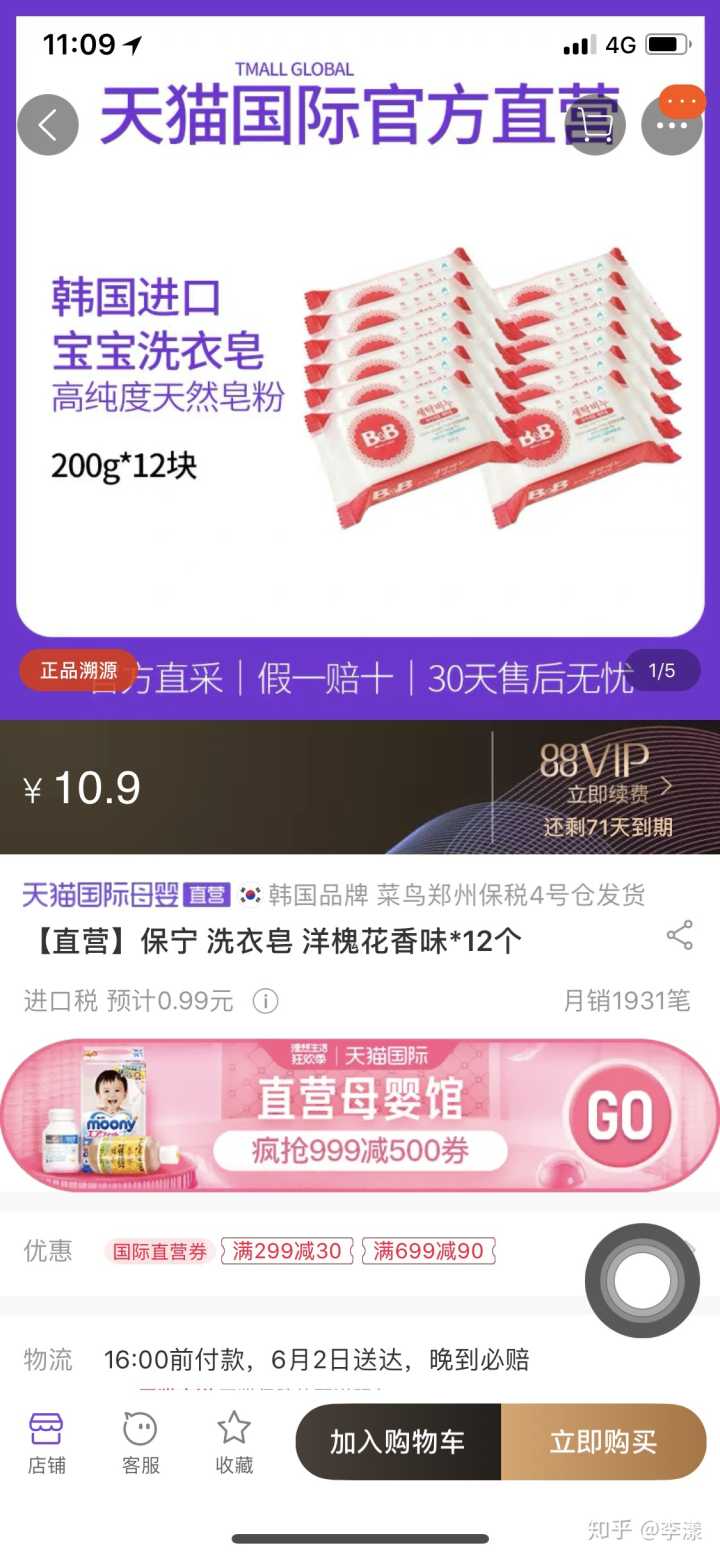View import tax info icon

[x=265, y=1001]
